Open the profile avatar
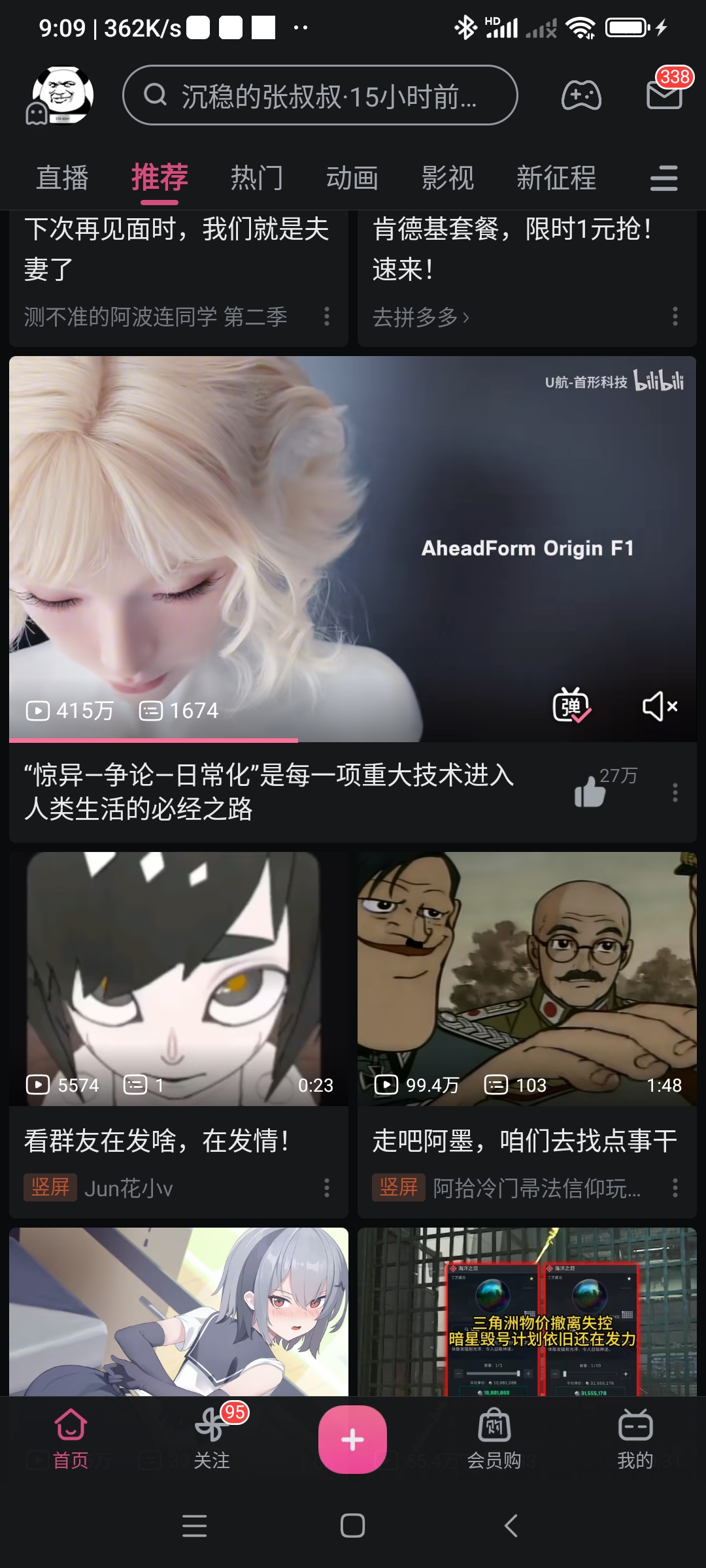 coord(63,95)
